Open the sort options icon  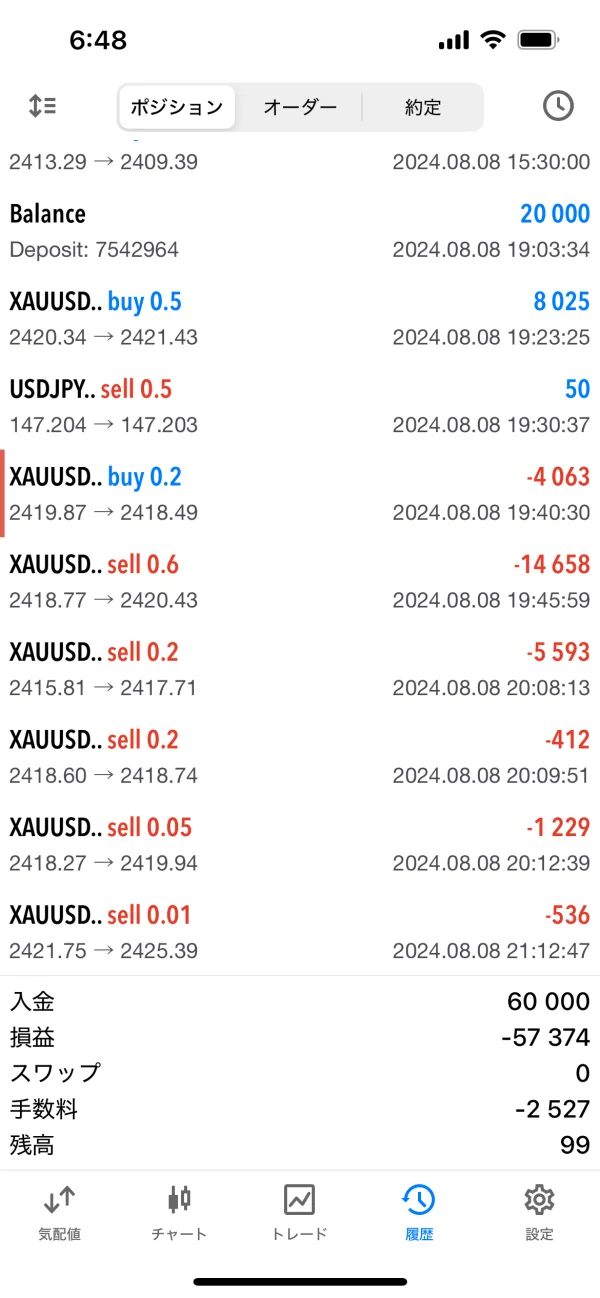pos(42,106)
